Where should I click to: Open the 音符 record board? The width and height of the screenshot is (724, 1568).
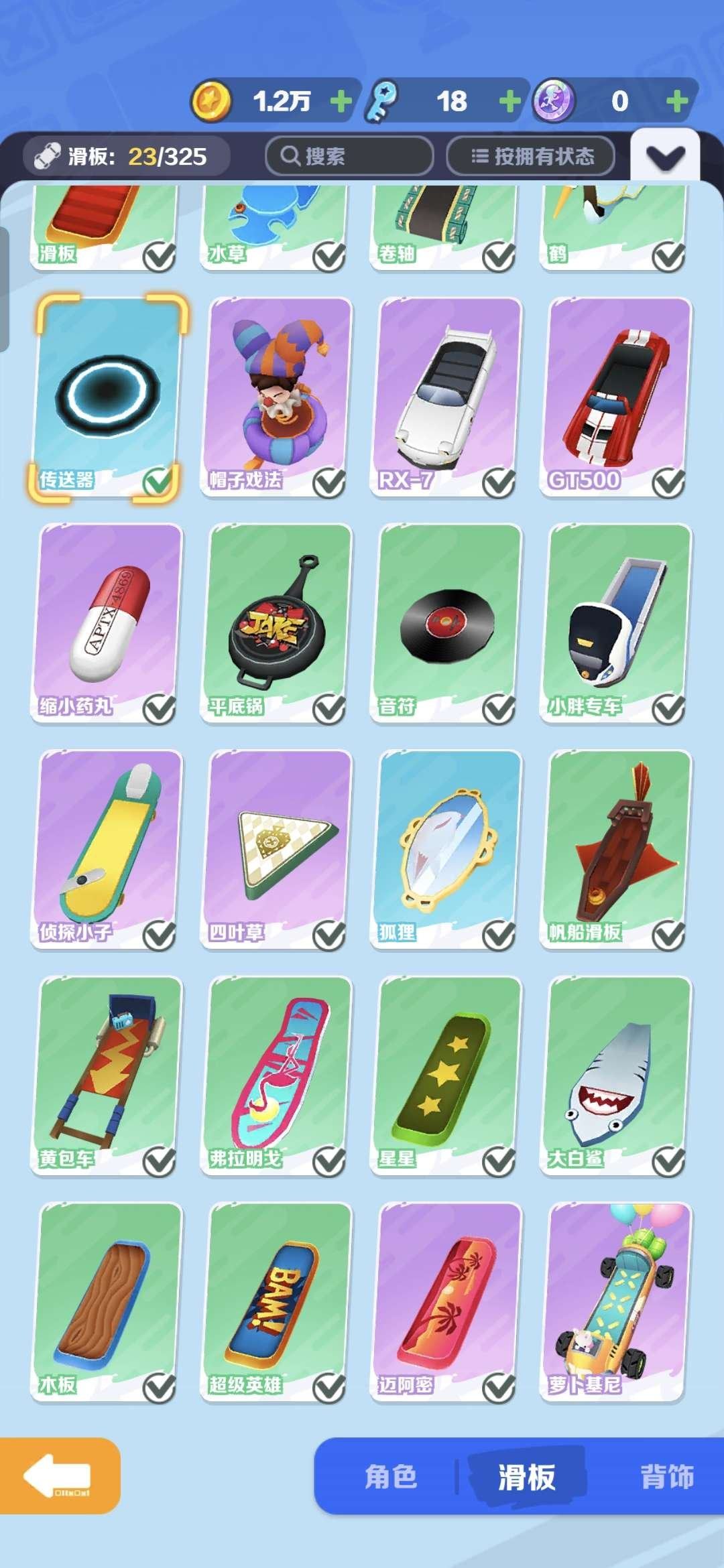pyautogui.click(x=446, y=623)
